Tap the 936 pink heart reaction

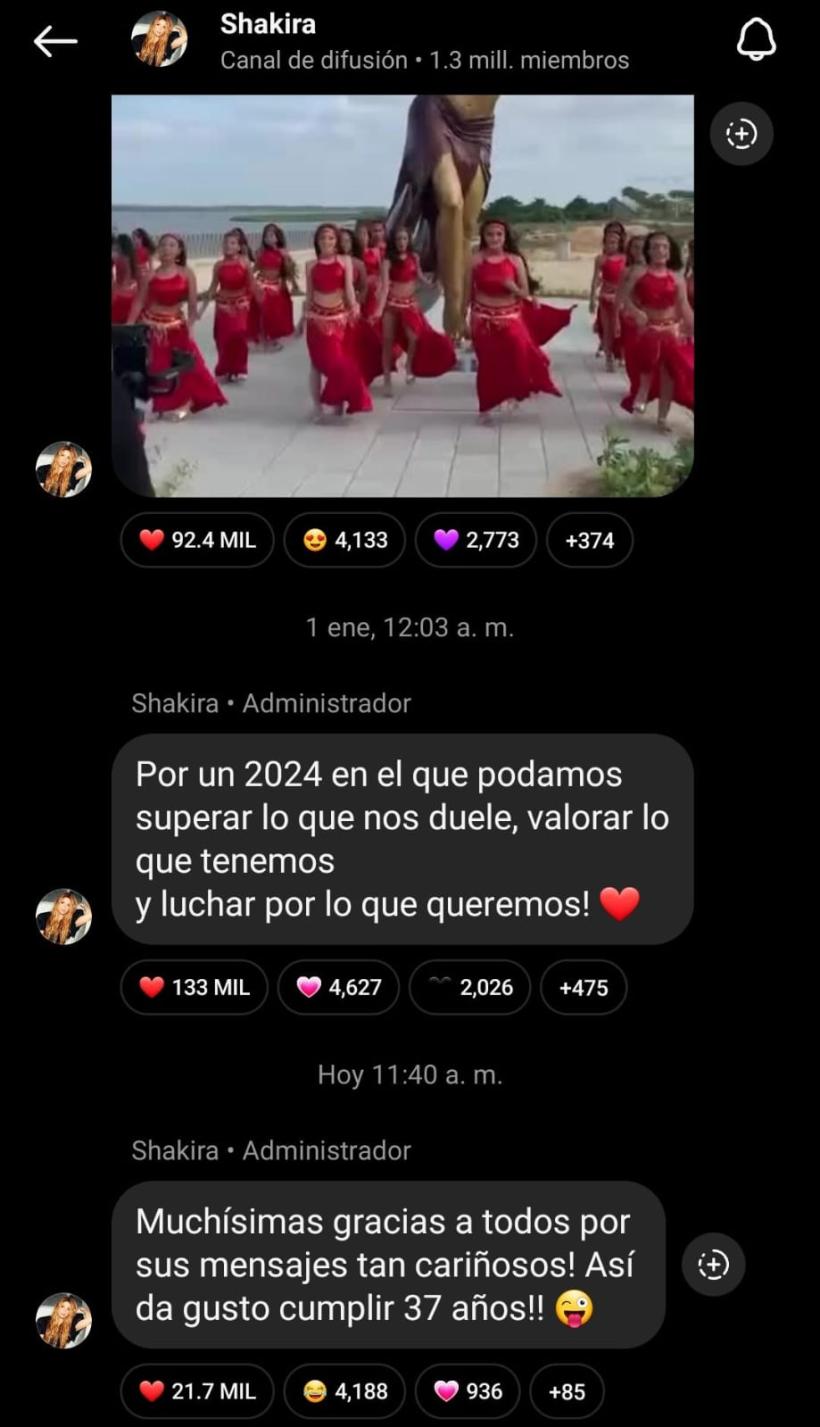coord(468,1391)
